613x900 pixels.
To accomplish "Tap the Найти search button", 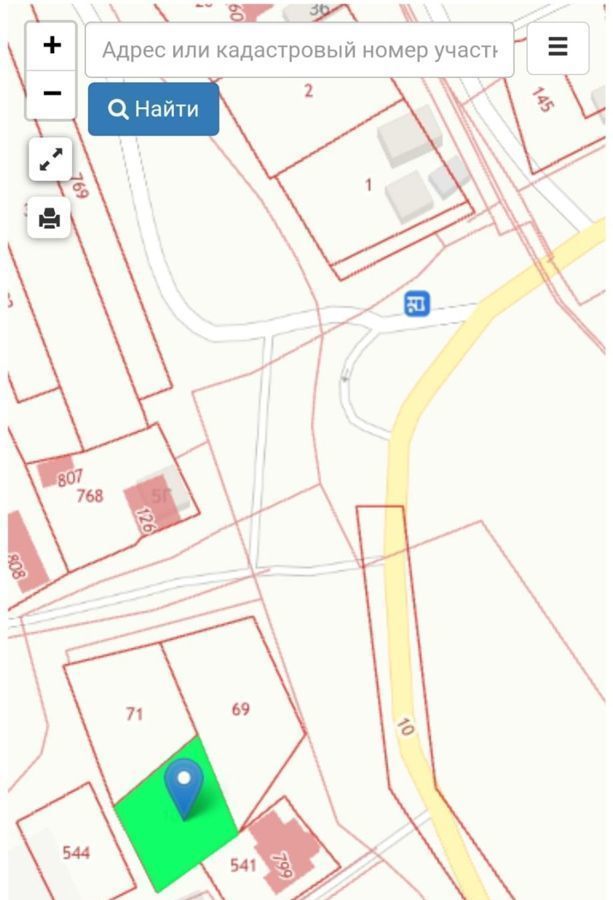I will [153, 109].
